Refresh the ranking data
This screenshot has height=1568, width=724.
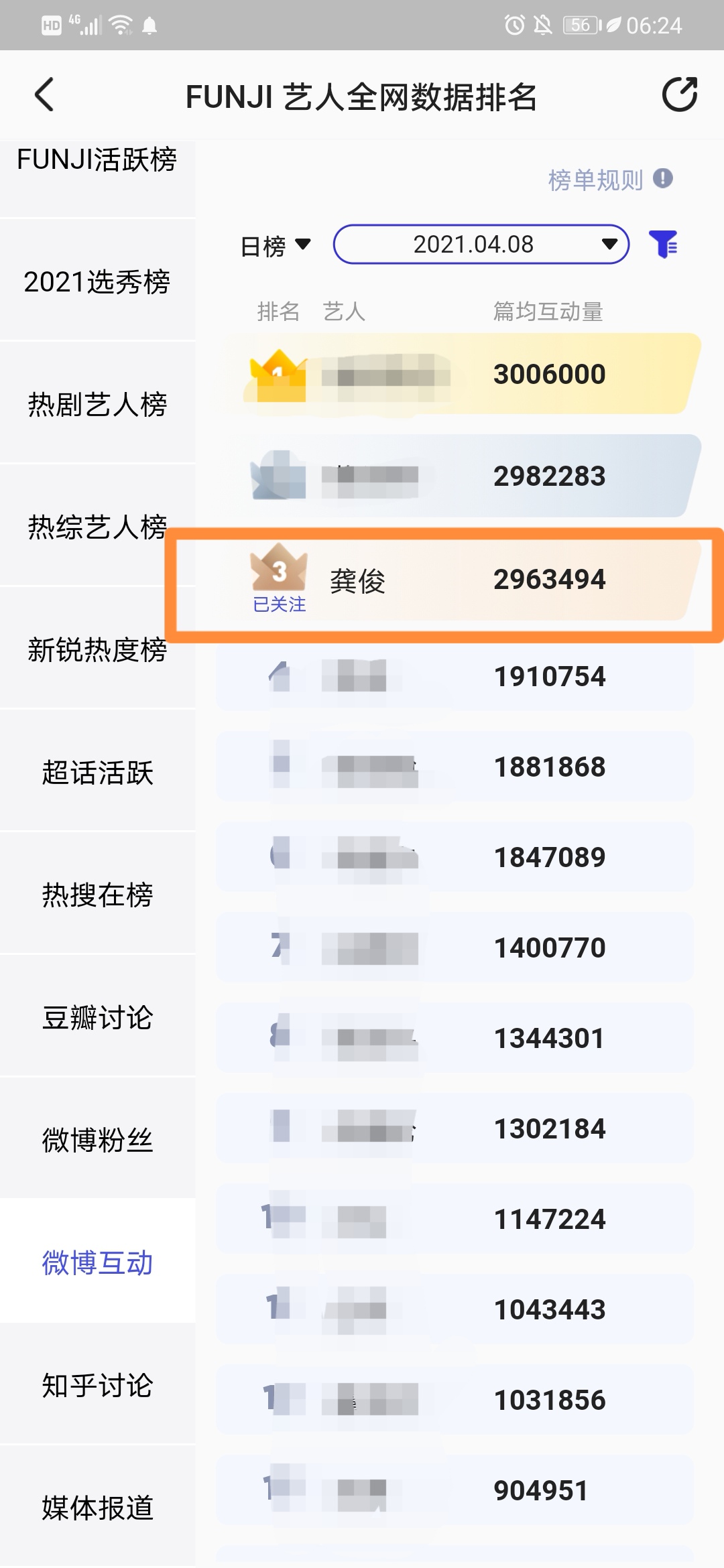679,94
